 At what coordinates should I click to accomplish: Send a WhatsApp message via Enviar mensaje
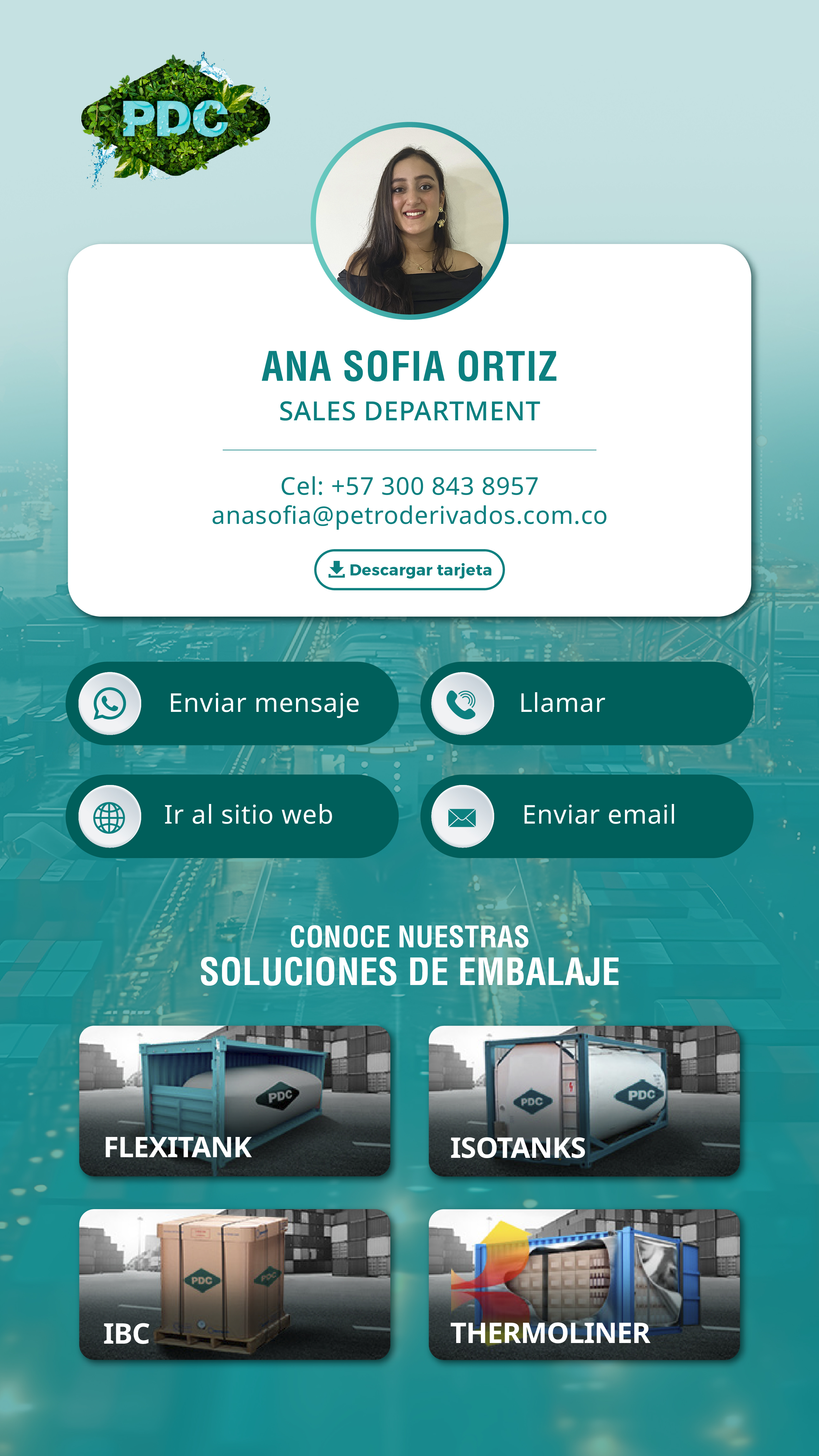[x=232, y=703]
